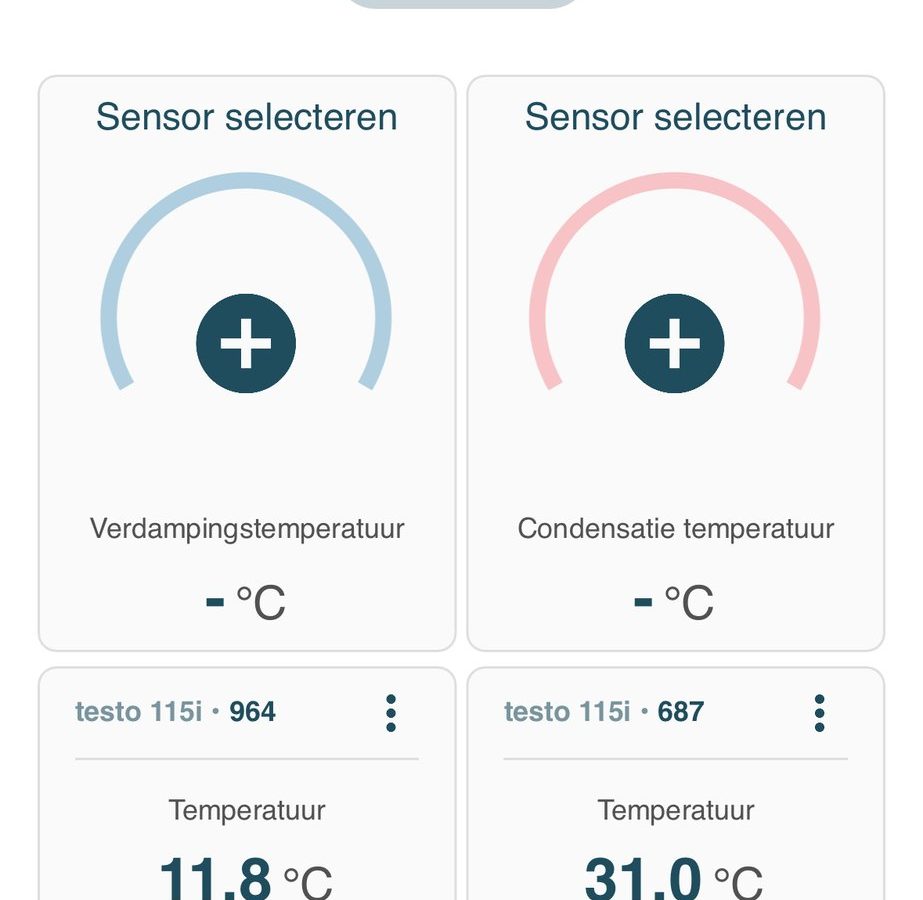Open options menu for testo 115i 687

coord(819,713)
